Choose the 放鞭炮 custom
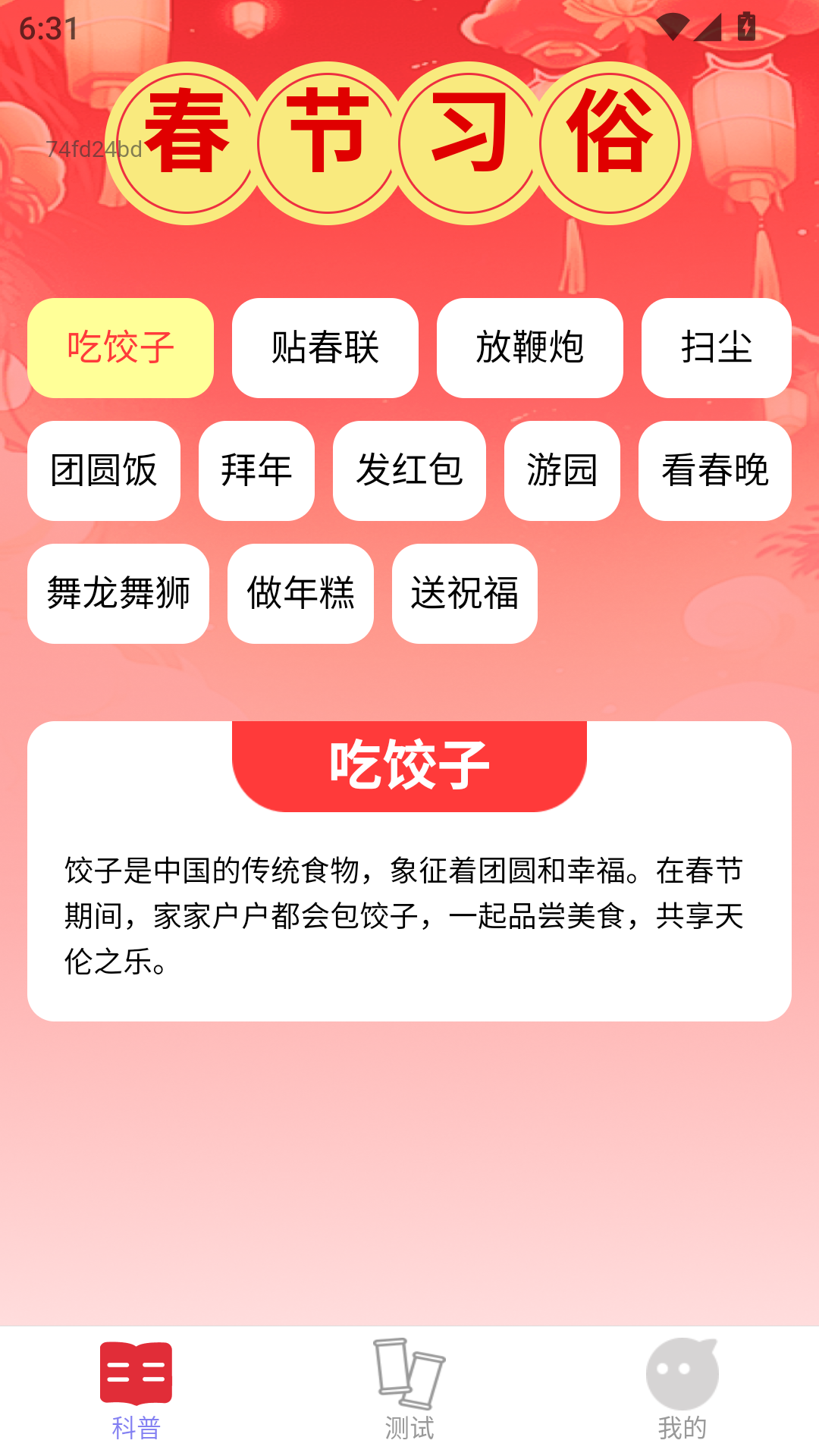This screenshot has height=1456, width=819. pos(530,348)
